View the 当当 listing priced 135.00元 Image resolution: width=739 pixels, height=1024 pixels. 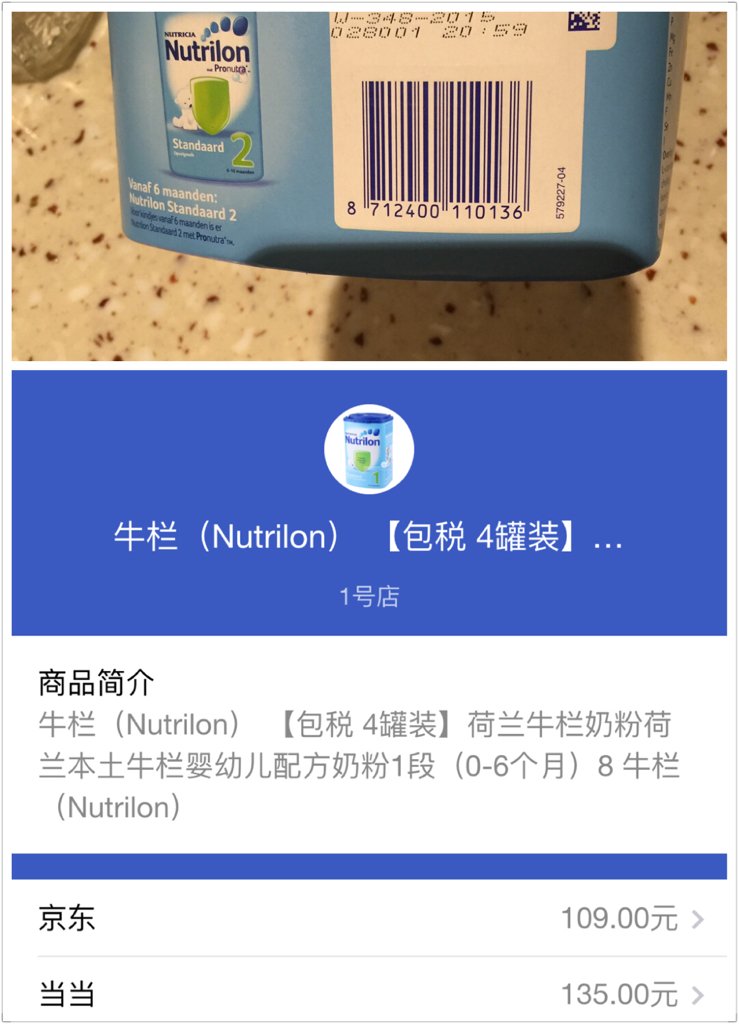369,994
